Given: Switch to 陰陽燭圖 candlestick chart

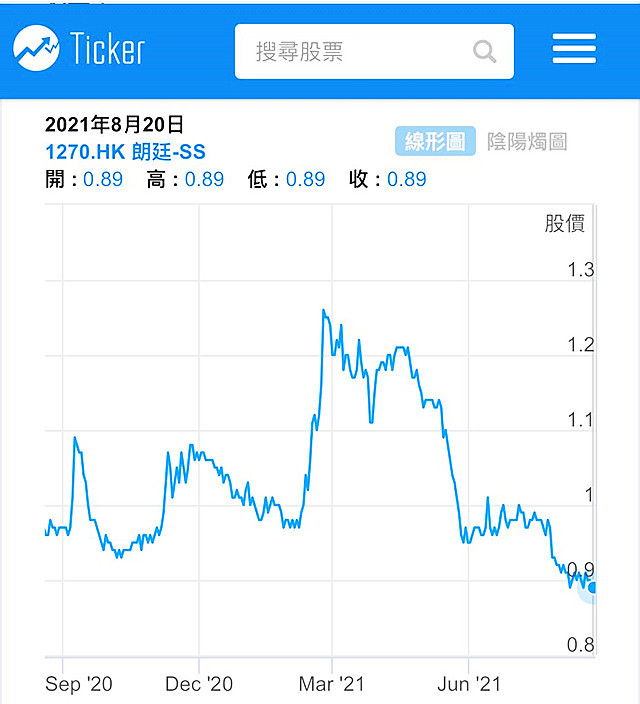Looking at the screenshot, I should click(x=527, y=142).
